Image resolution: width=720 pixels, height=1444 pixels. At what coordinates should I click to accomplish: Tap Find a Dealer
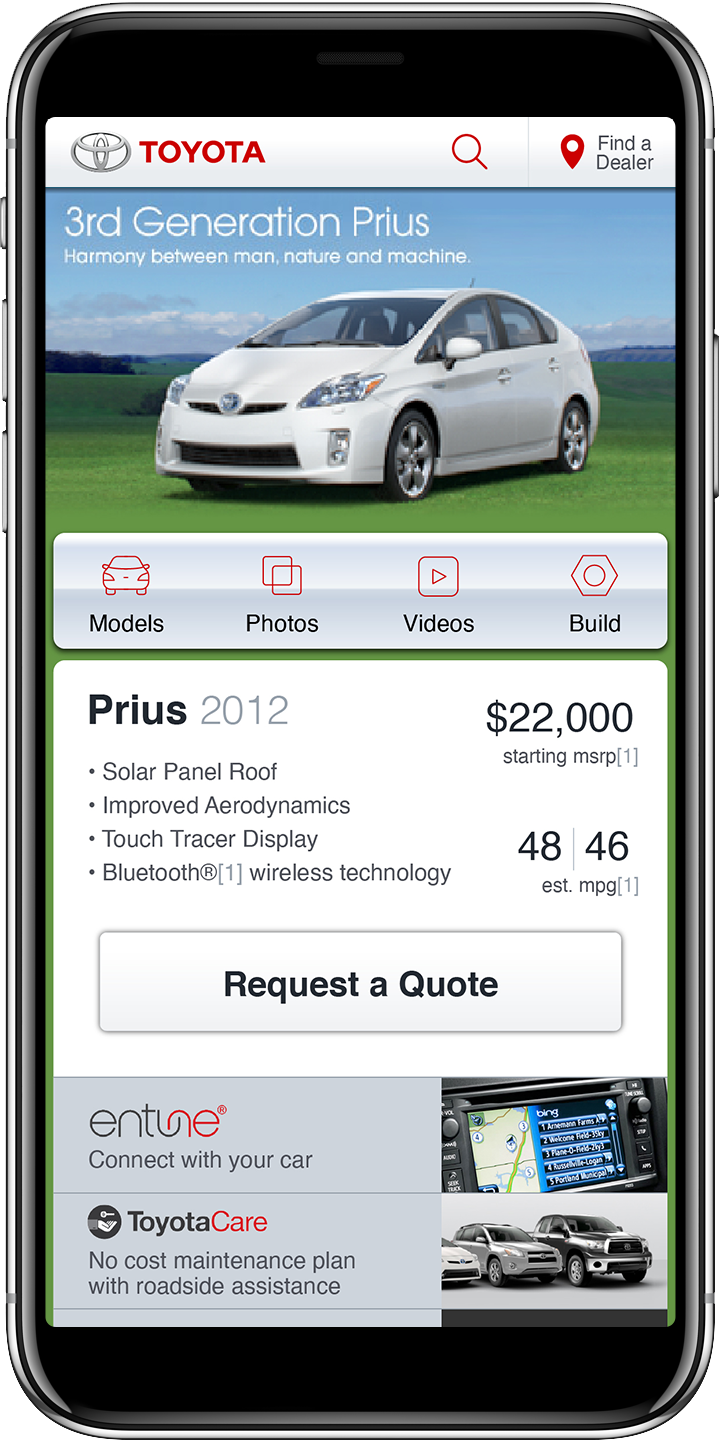[605, 153]
